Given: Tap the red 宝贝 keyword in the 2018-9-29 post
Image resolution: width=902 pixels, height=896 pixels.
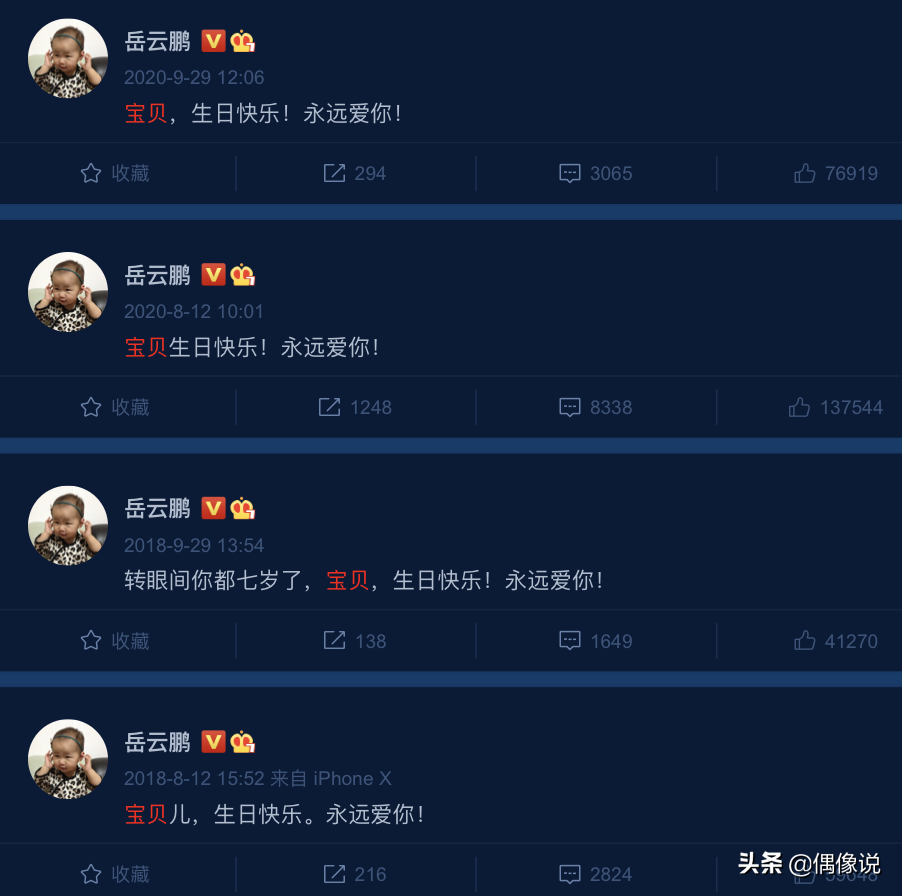Looking at the screenshot, I should coord(347,580).
